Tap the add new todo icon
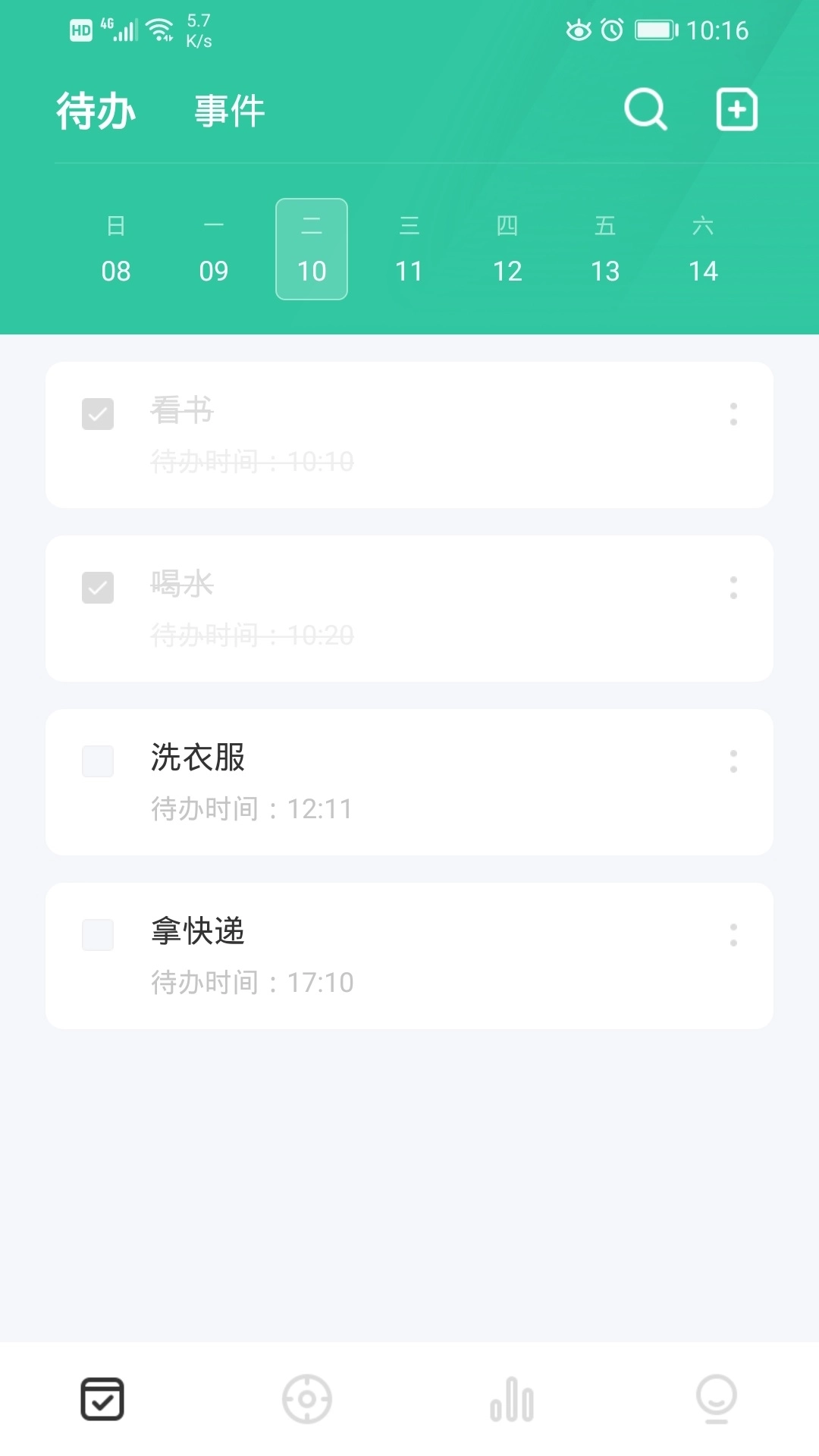The image size is (819, 1456). (x=736, y=109)
